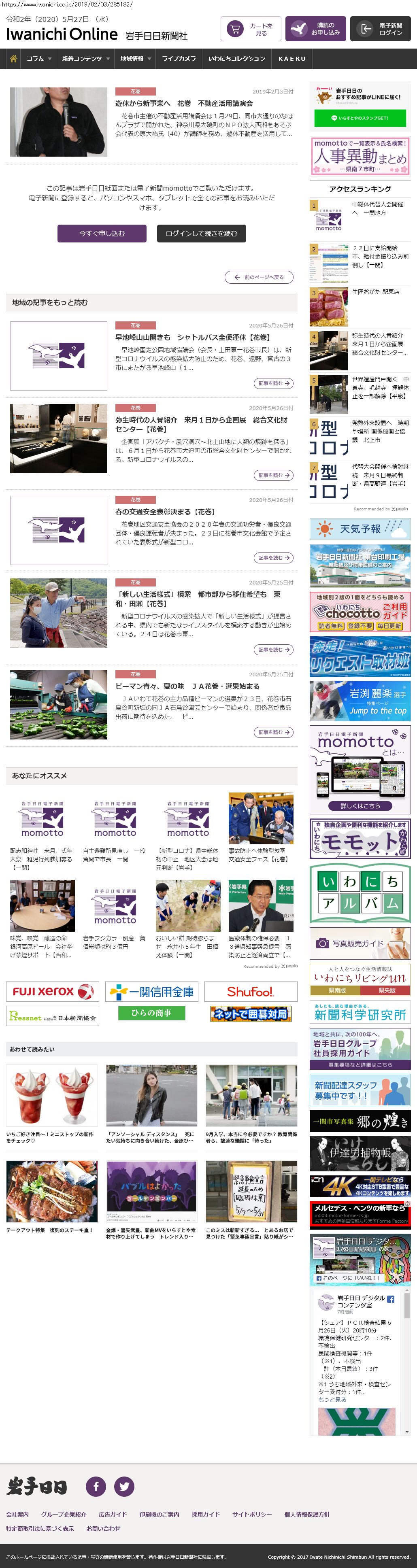Select ログインして続きを読む

click(201, 233)
